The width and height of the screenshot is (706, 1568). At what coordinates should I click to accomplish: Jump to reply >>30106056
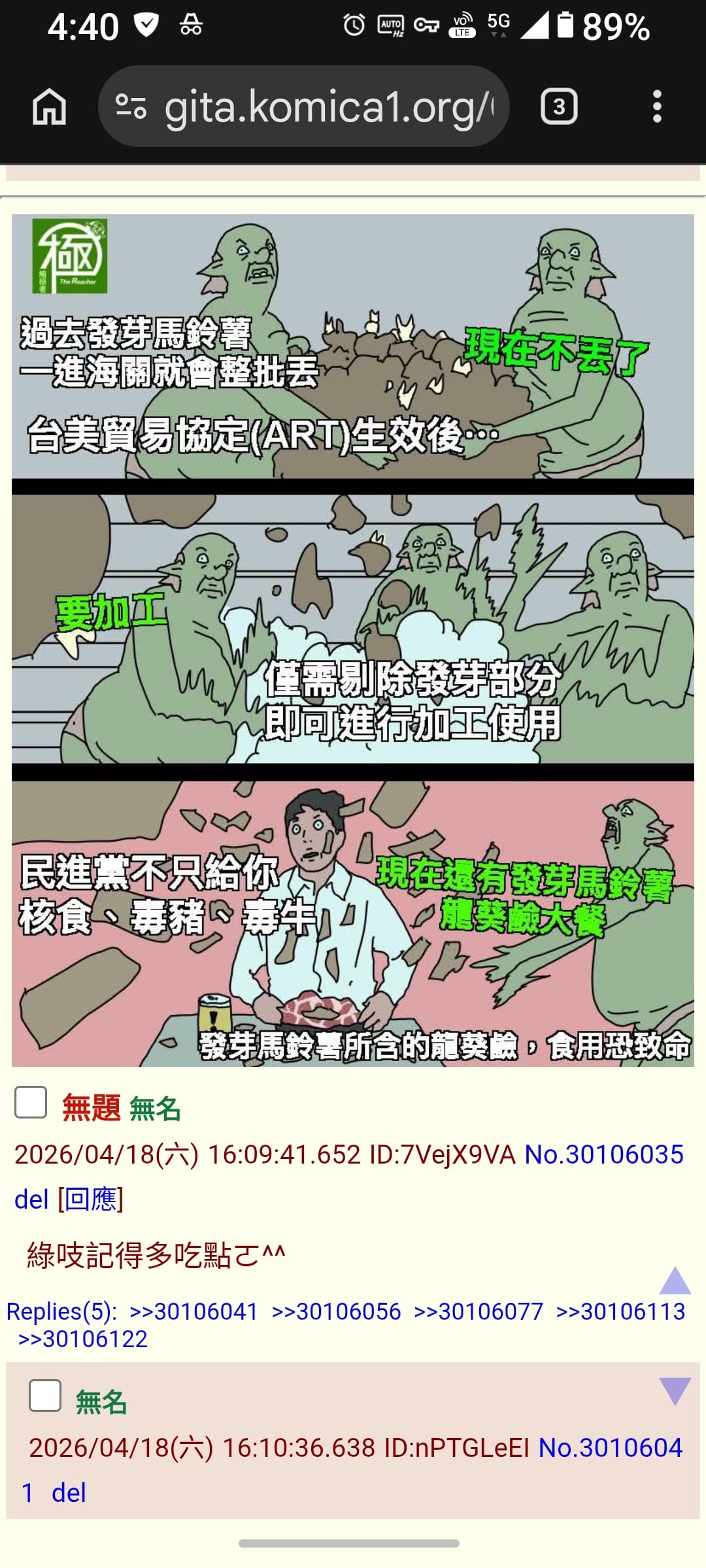[336, 1311]
